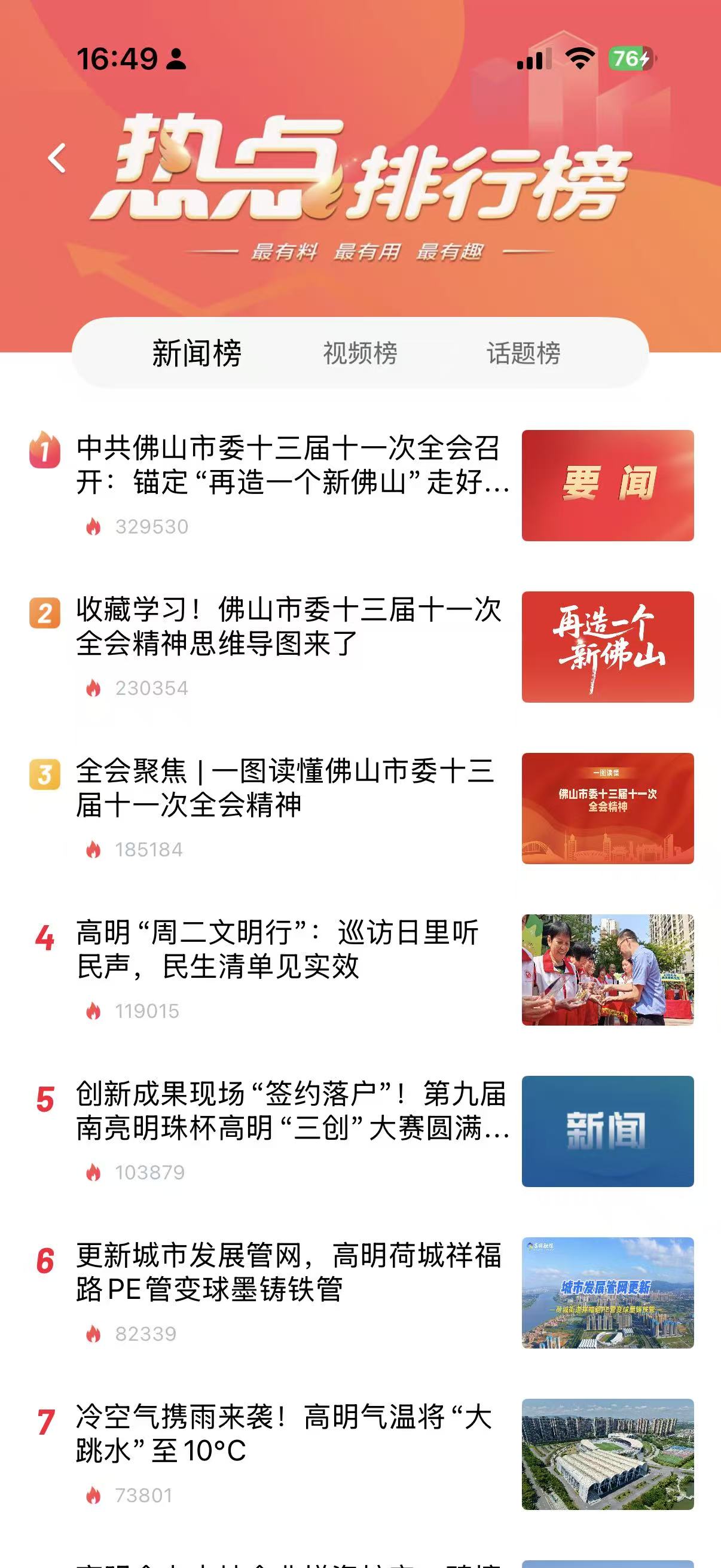Open the top-ranked 中共佛山市委十三届十一次全会 article
721x1568 pixels.
pos(292,466)
